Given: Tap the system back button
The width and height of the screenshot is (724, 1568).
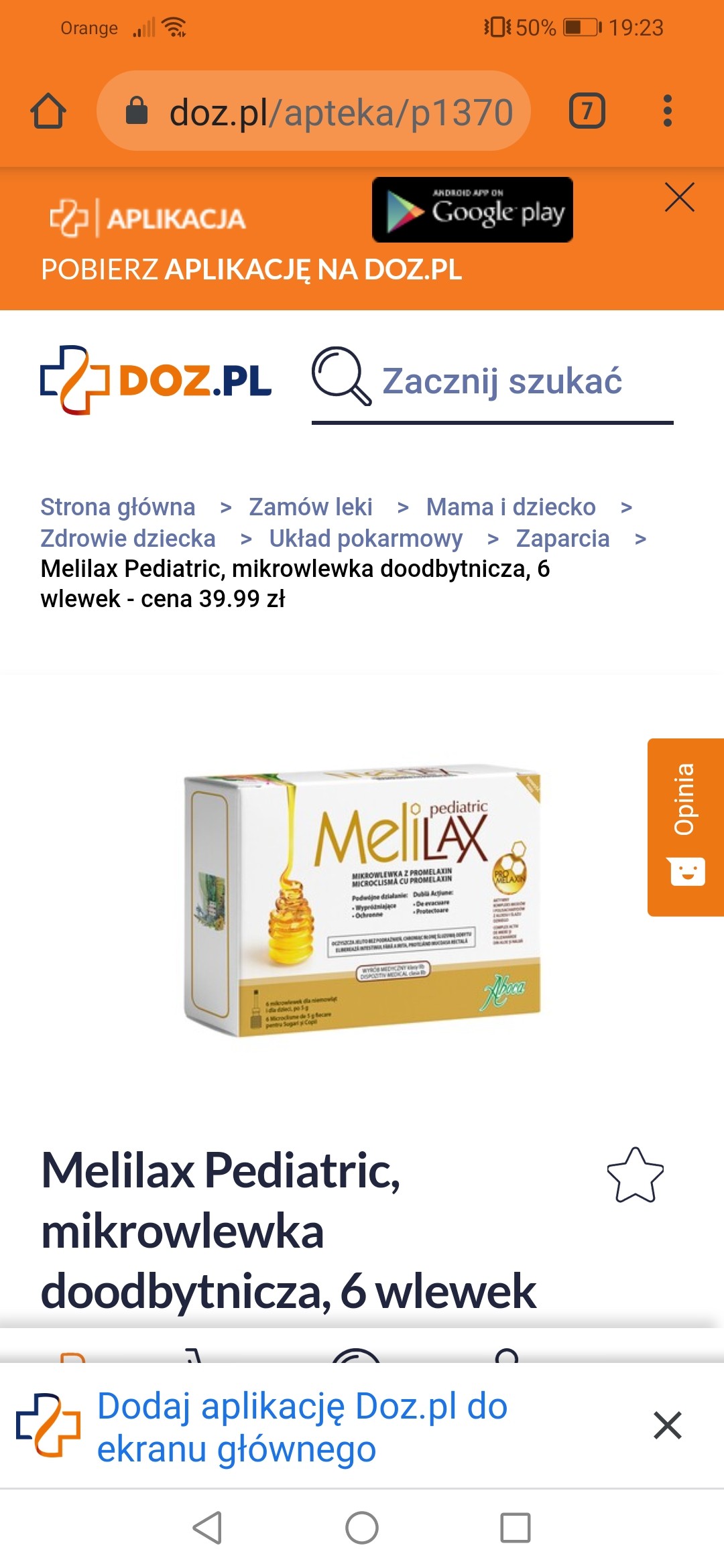Looking at the screenshot, I should (208, 1528).
